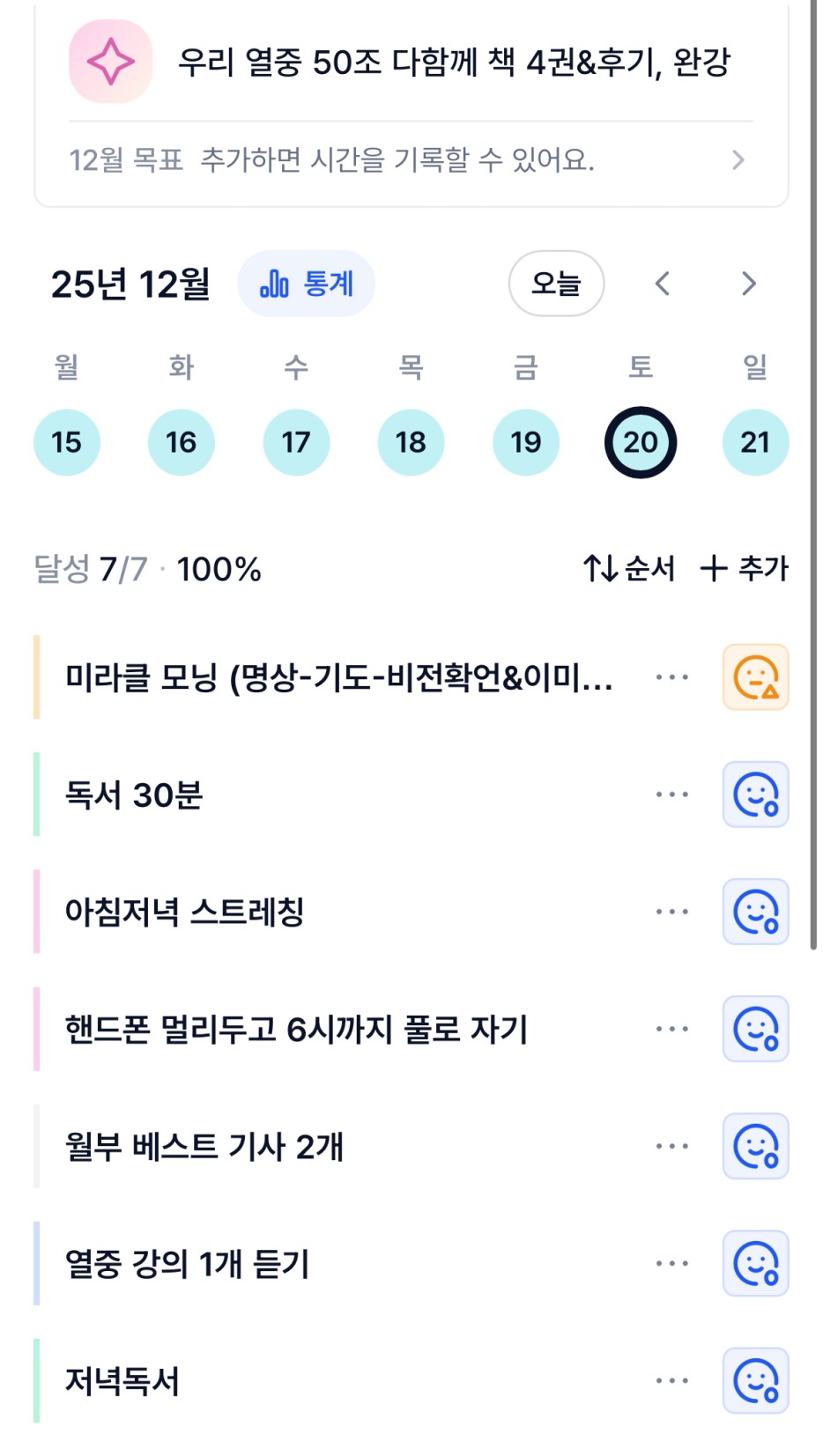Image resolution: width=823 pixels, height=1456 pixels.
Task: Toggle completion face for 열중 강의 1개 듣기
Action: 755,1263
